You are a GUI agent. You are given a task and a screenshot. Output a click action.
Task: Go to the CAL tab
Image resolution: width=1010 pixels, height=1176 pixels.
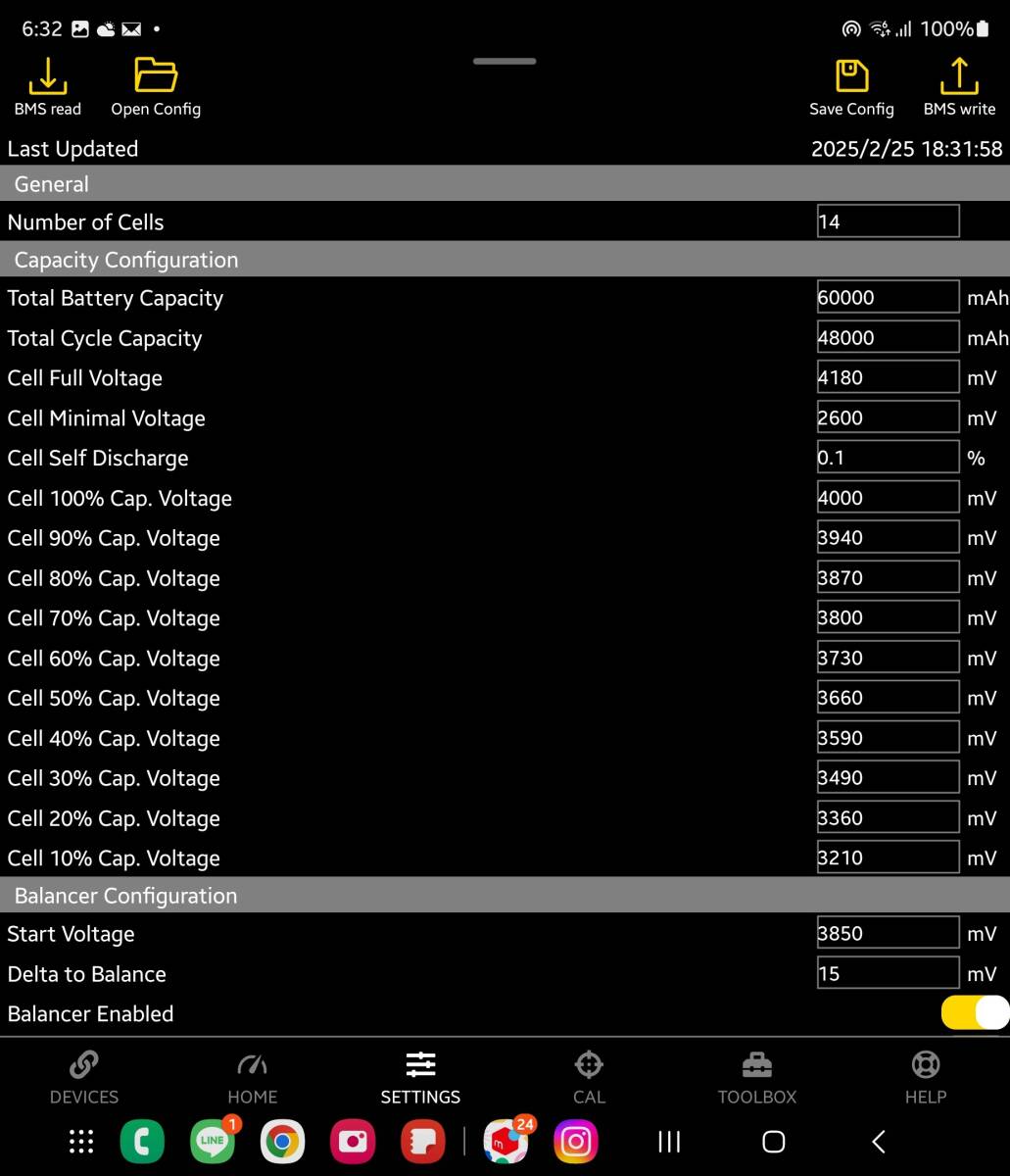point(589,1078)
